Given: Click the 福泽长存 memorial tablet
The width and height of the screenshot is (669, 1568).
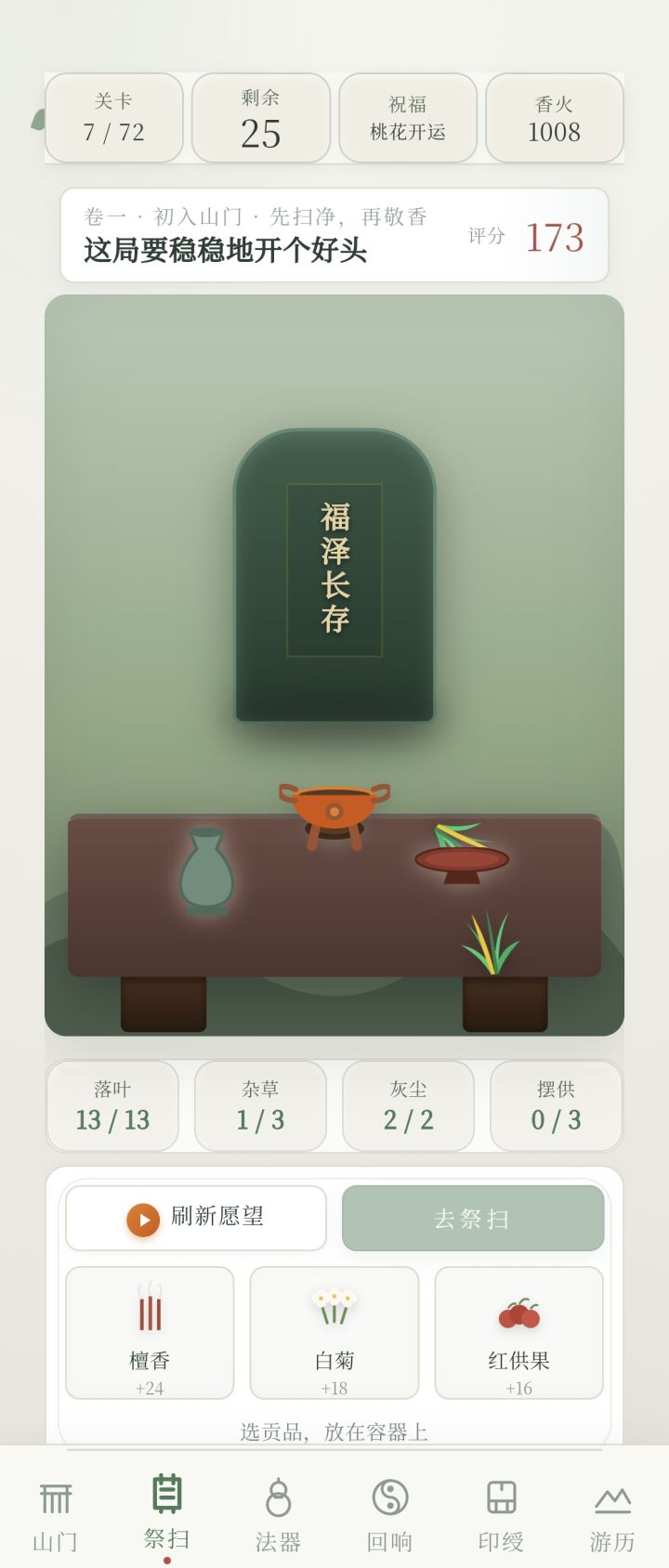Looking at the screenshot, I should (x=334, y=574).
